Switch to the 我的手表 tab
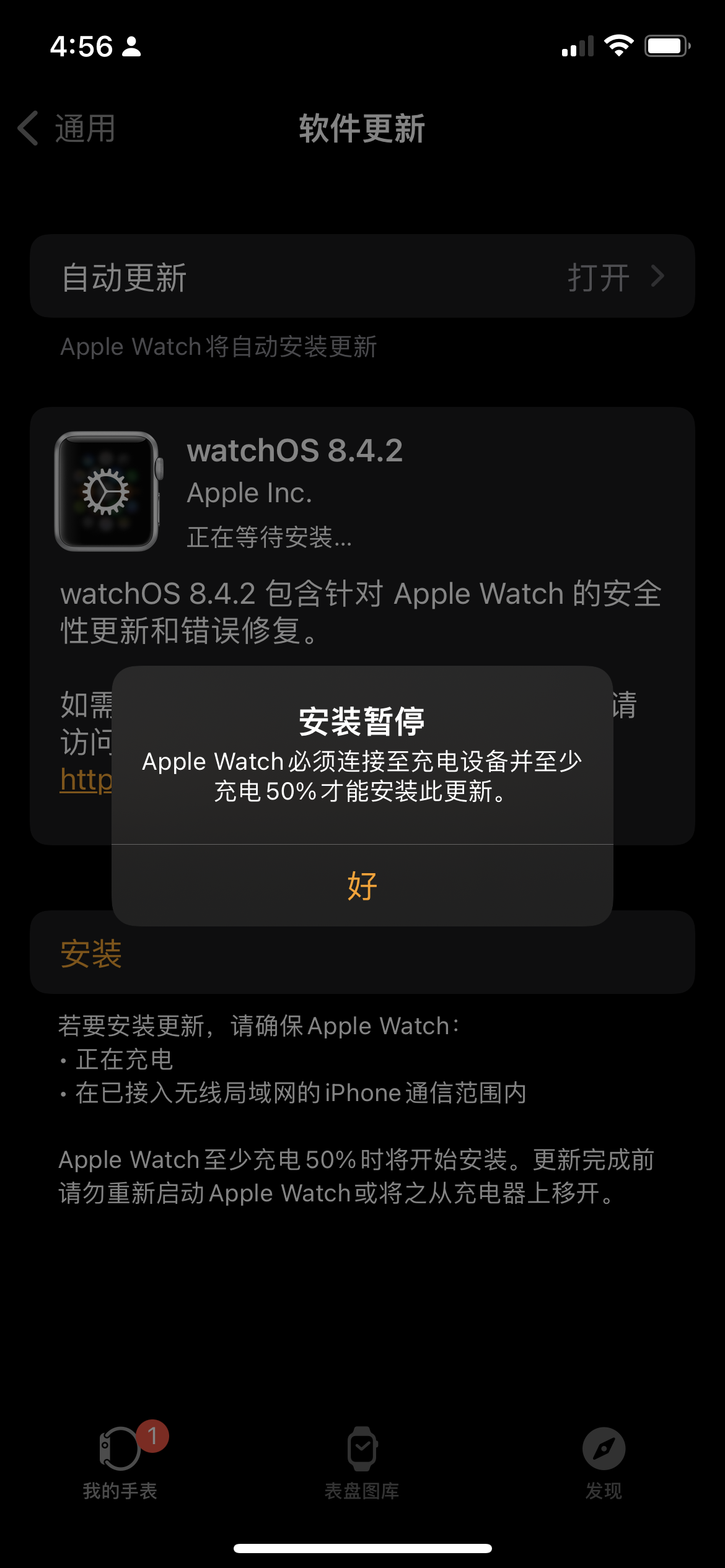Image resolution: width=725 pixels, height=1568 pixels. pyautogui.click(x=120, y=1463)
